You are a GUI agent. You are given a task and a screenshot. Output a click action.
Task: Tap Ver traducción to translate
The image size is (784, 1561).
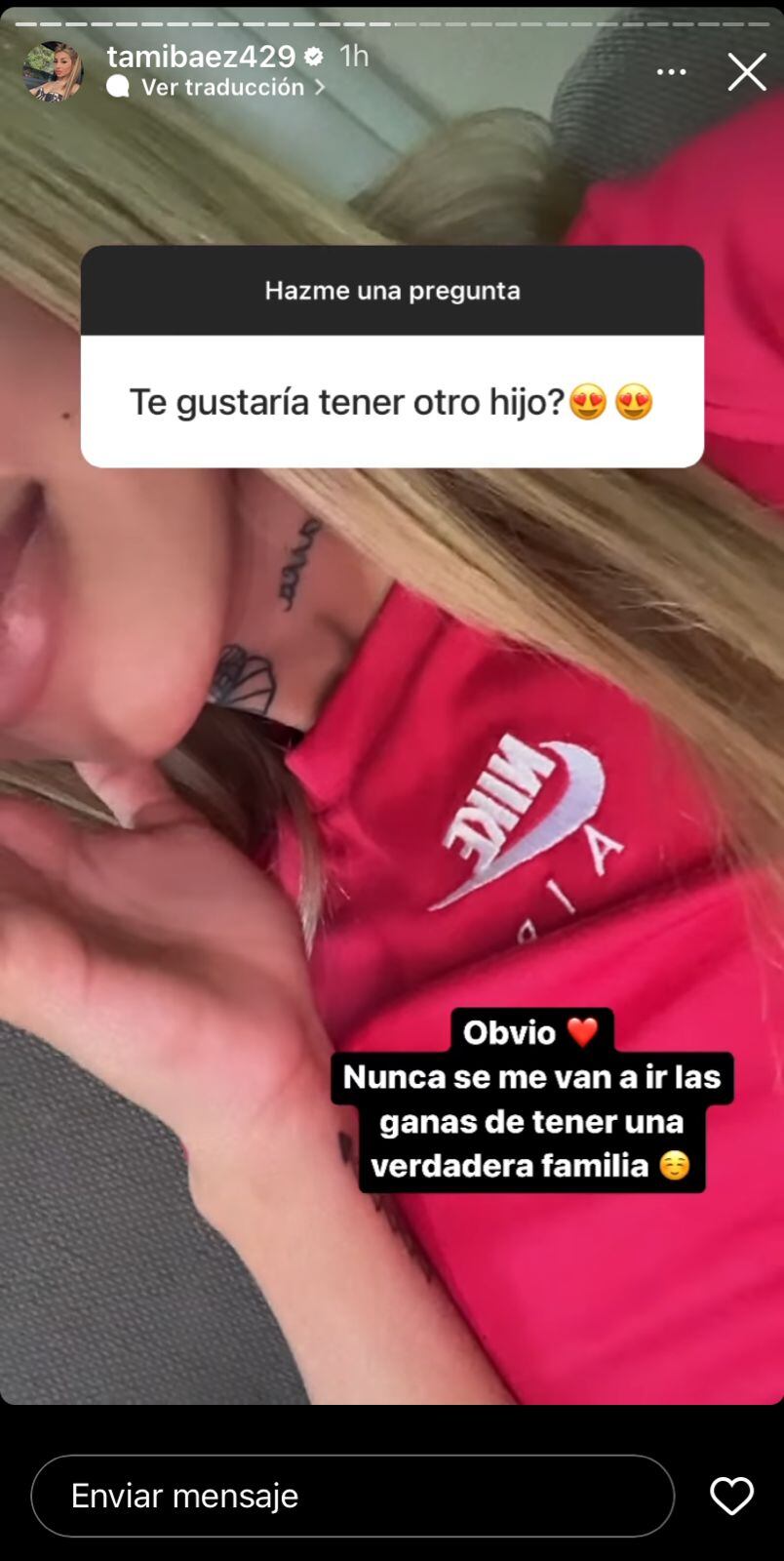point(222,87)
